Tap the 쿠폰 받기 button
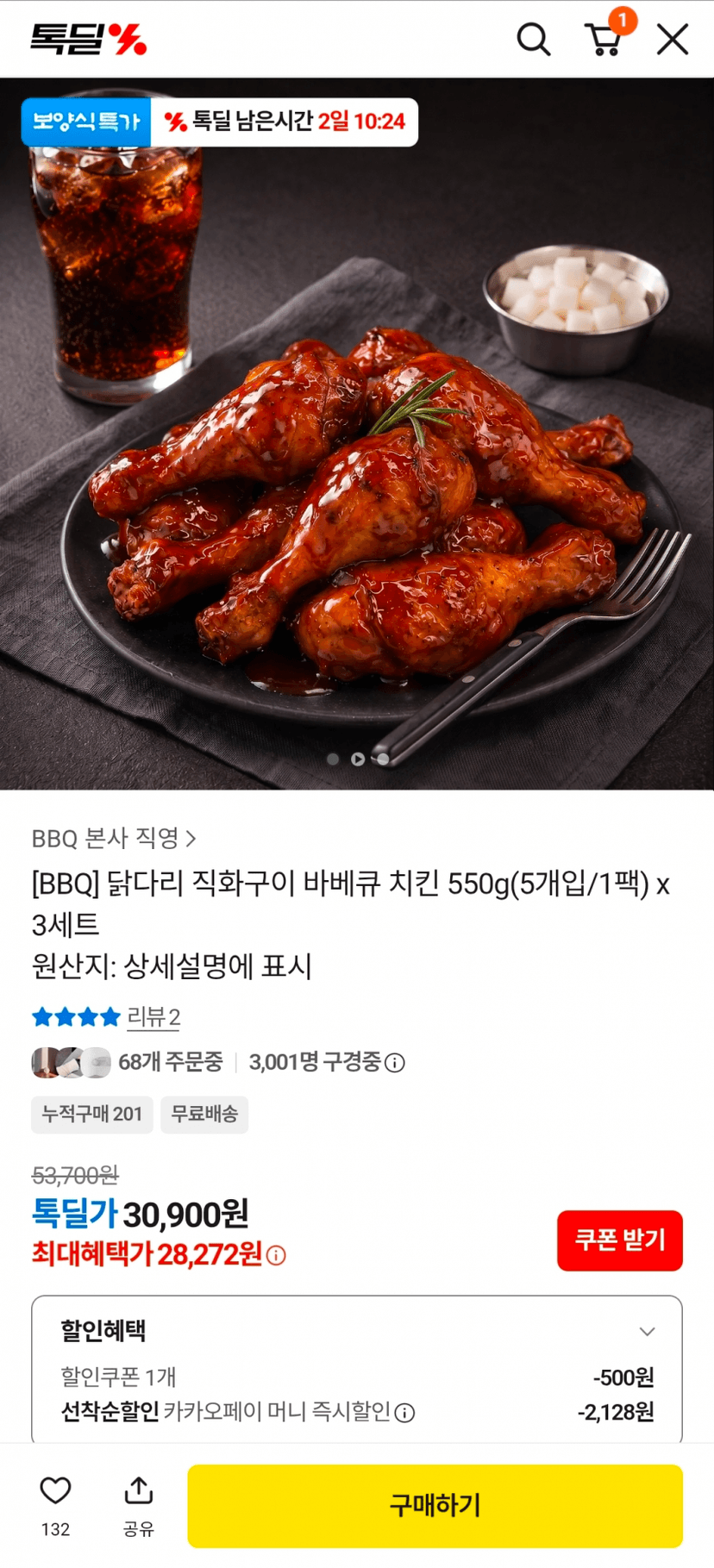 pyautogui.click(x=620, y=1240)
